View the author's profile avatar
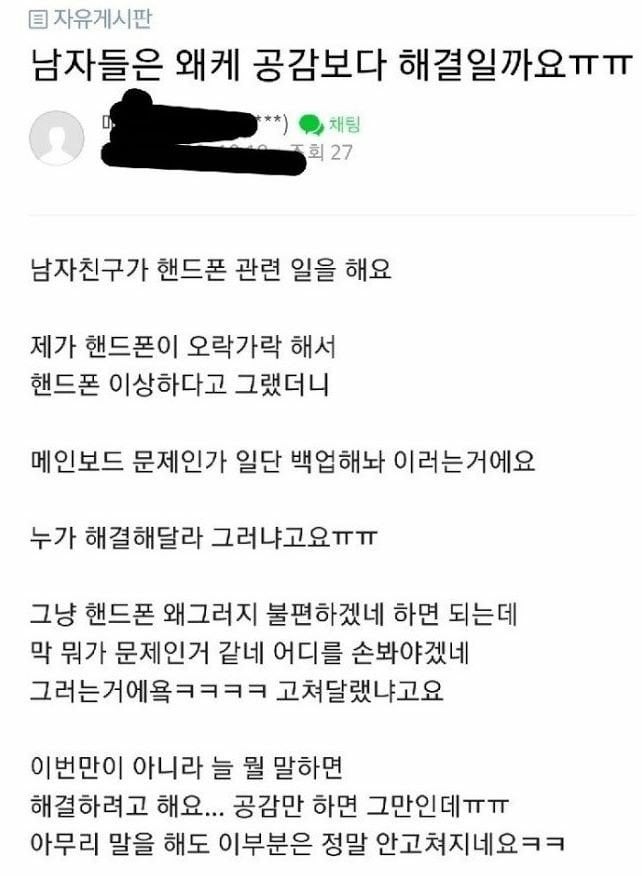The image size is (642, 876). tap(56, 137)
